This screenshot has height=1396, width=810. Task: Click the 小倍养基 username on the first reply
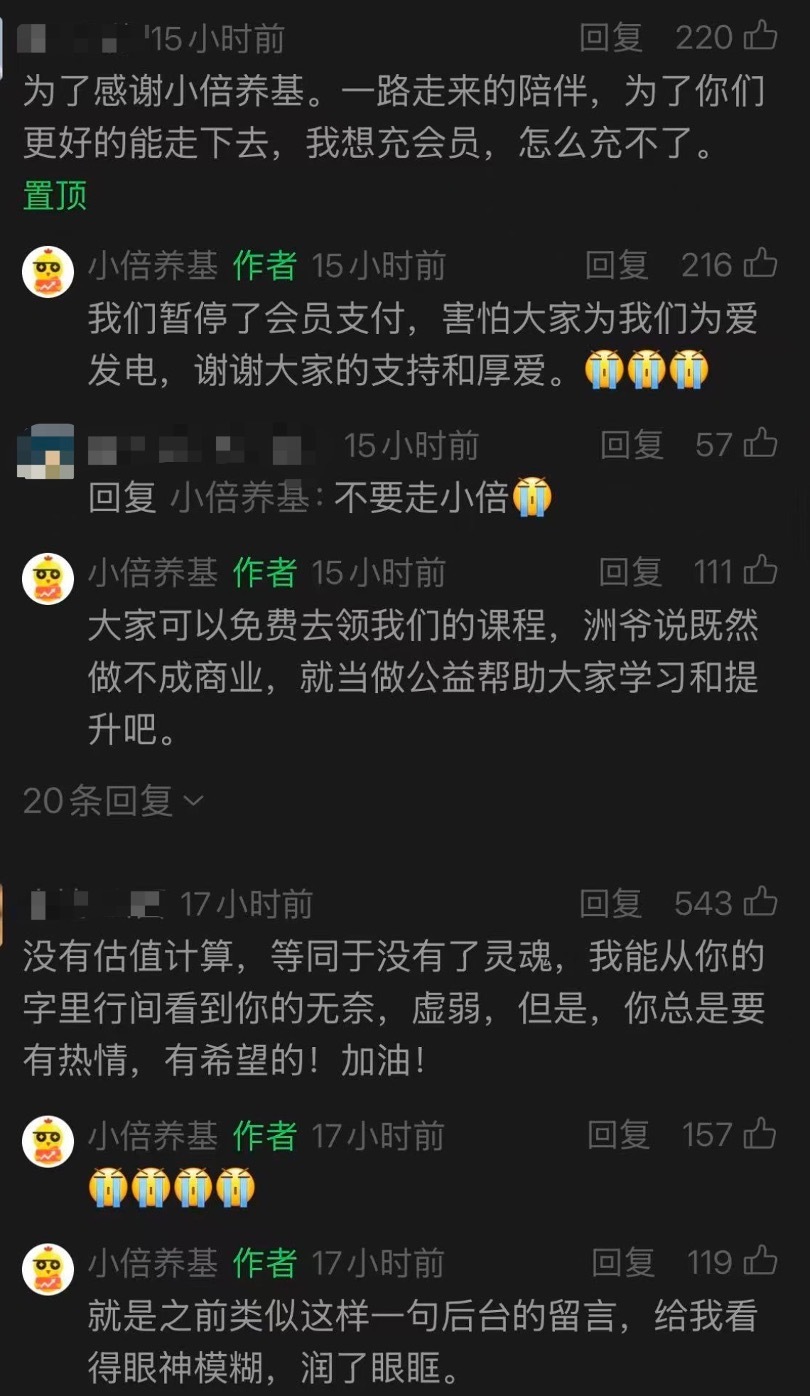[150, 268]
